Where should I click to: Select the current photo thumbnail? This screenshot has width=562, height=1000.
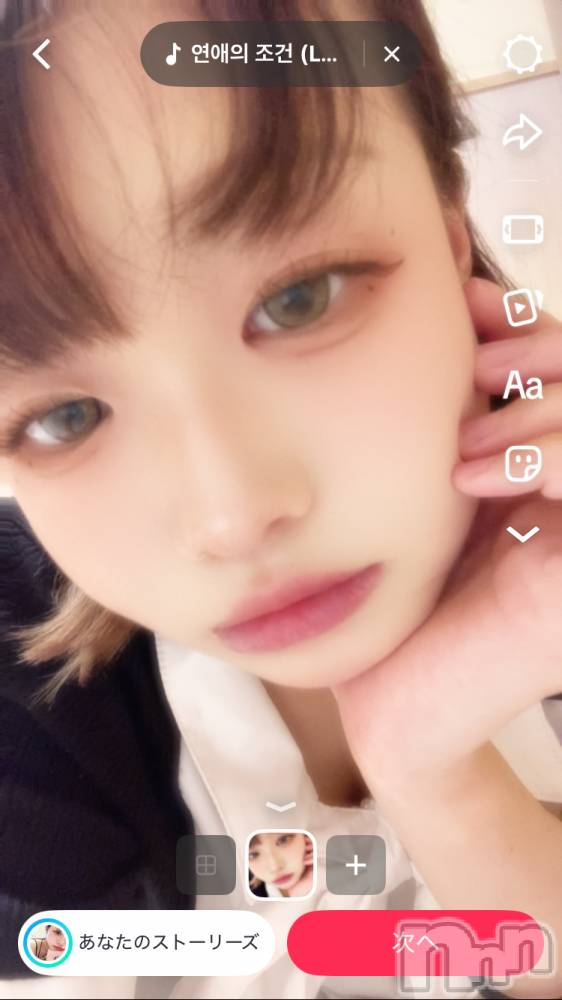(281, 865)
